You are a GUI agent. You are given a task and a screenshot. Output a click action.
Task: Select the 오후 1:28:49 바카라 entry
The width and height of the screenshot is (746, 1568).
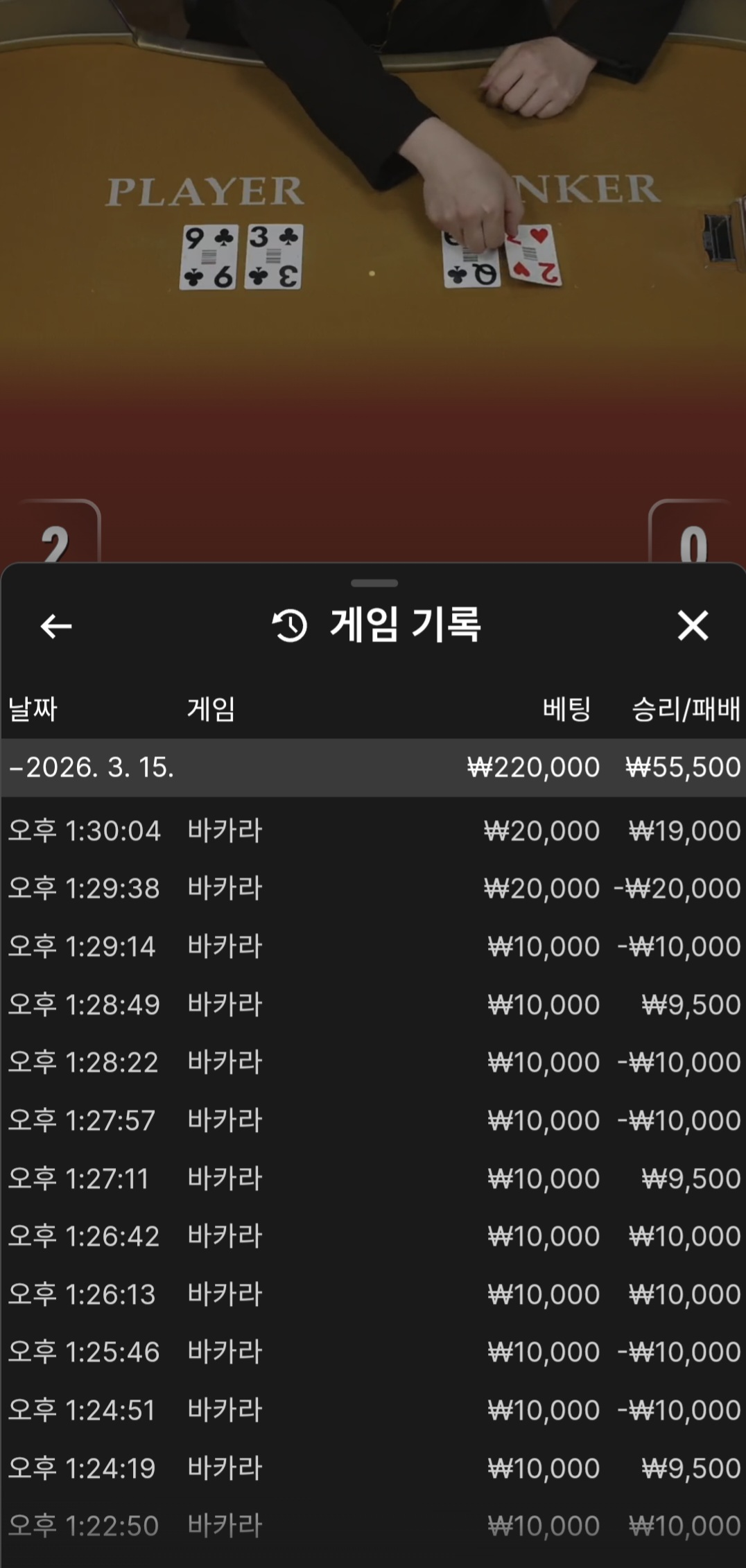tap(373, 1004)
